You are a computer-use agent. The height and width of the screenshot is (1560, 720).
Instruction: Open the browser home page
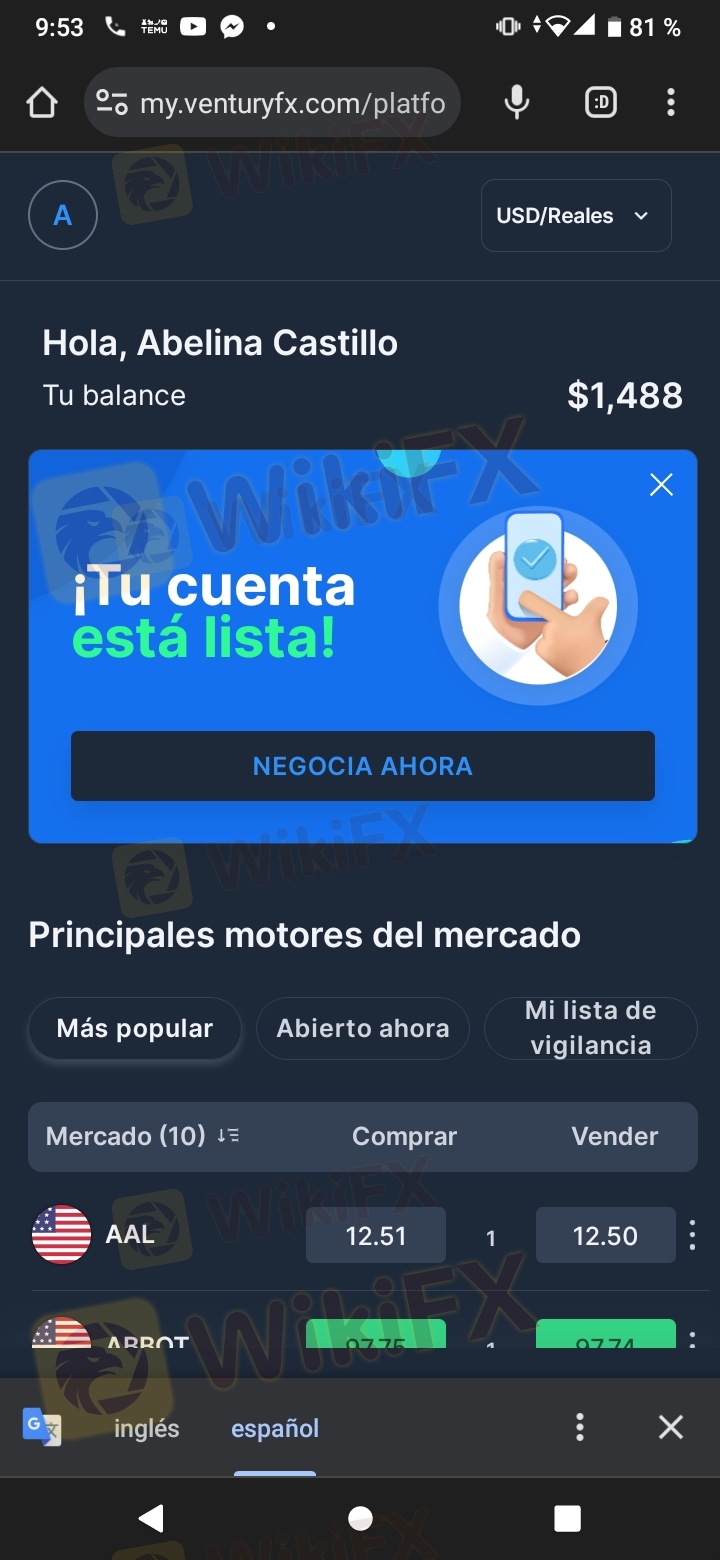[x=42, y=102]
